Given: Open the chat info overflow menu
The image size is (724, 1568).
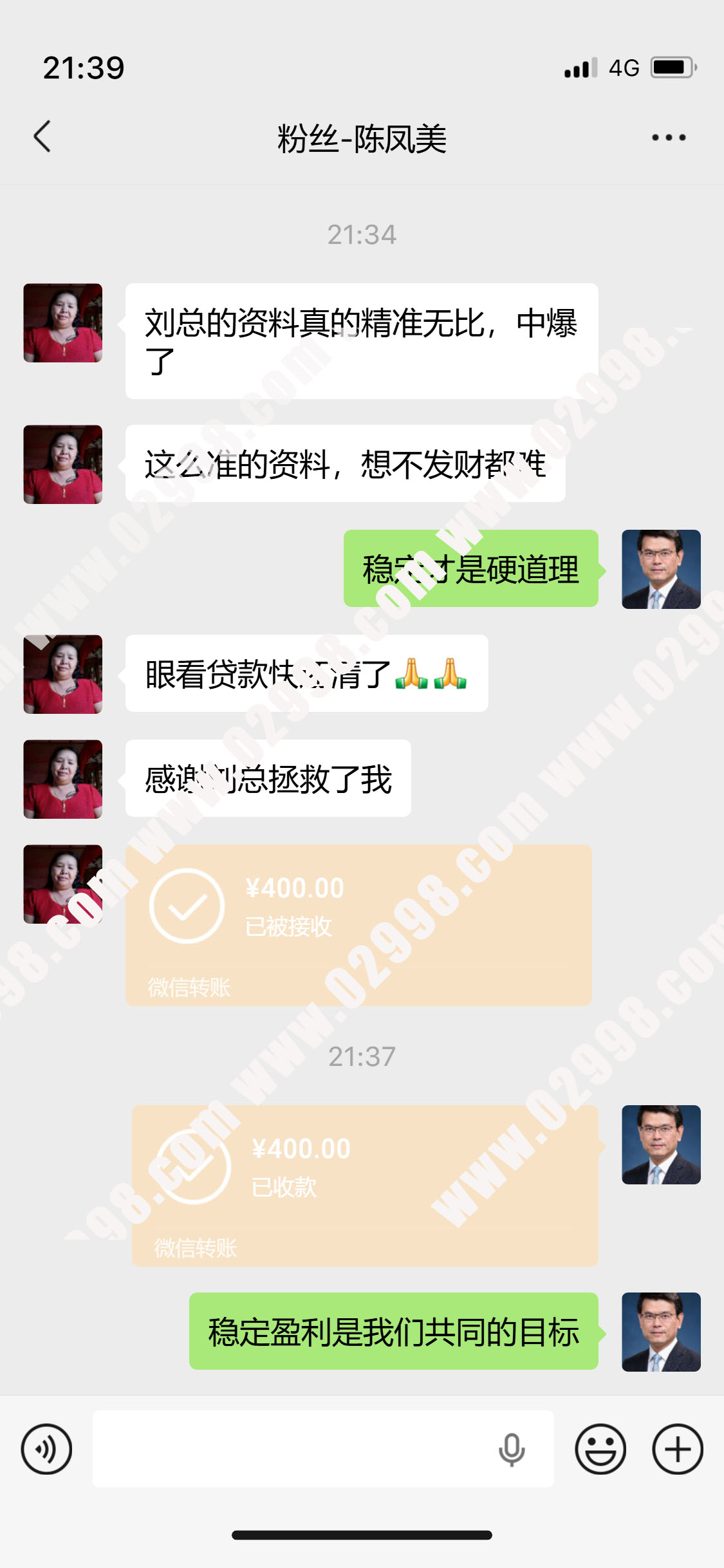Looking at the screenshot, I should click(668, 137).
